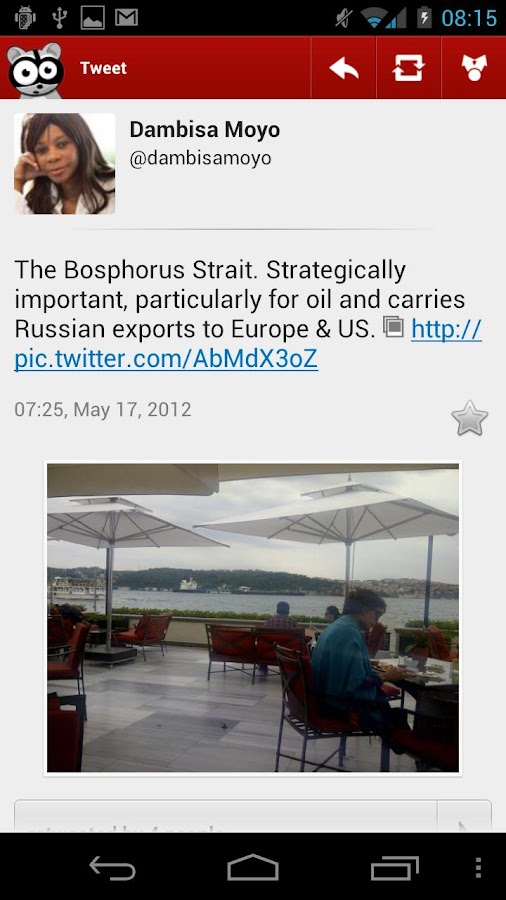Viewport: 506px width, 900px height.
Task: Open Dambisa Moyo's profile picture
Action: (x=64, y=164)
